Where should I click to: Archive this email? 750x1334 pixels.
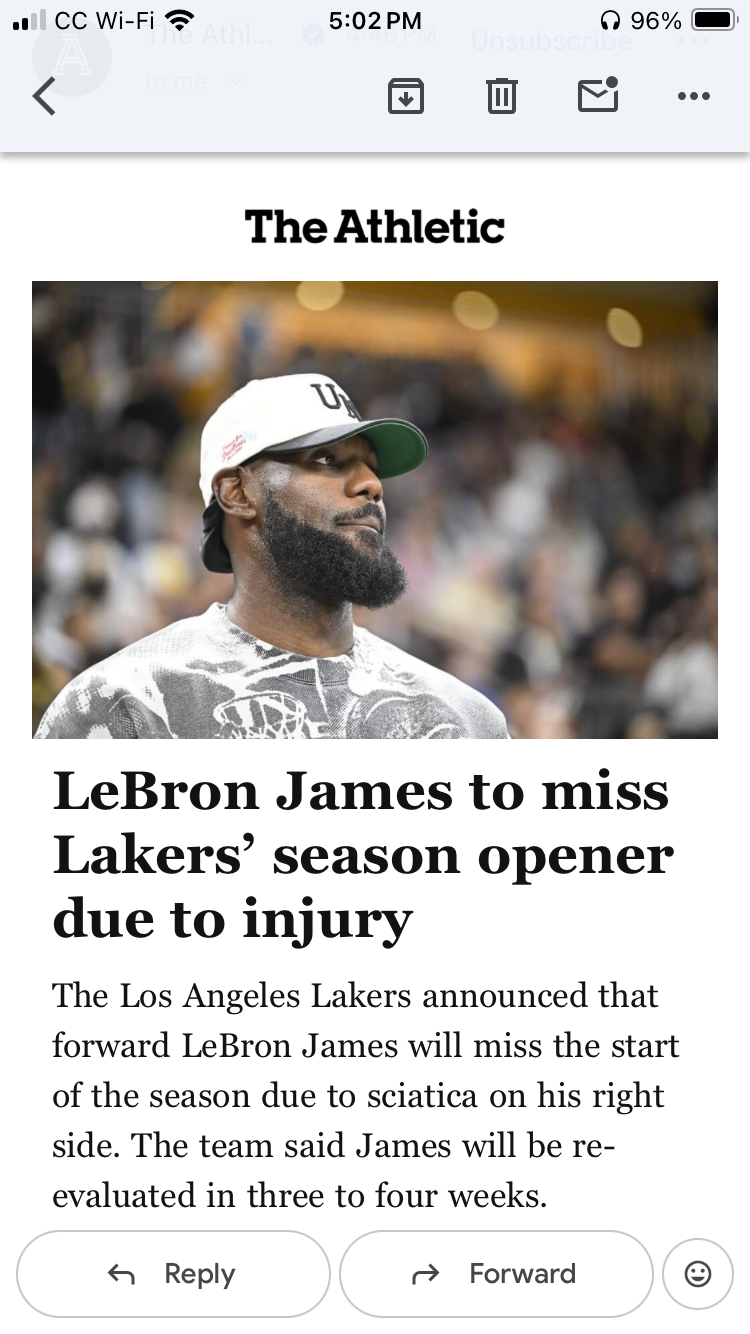click(x=405, y=97)
